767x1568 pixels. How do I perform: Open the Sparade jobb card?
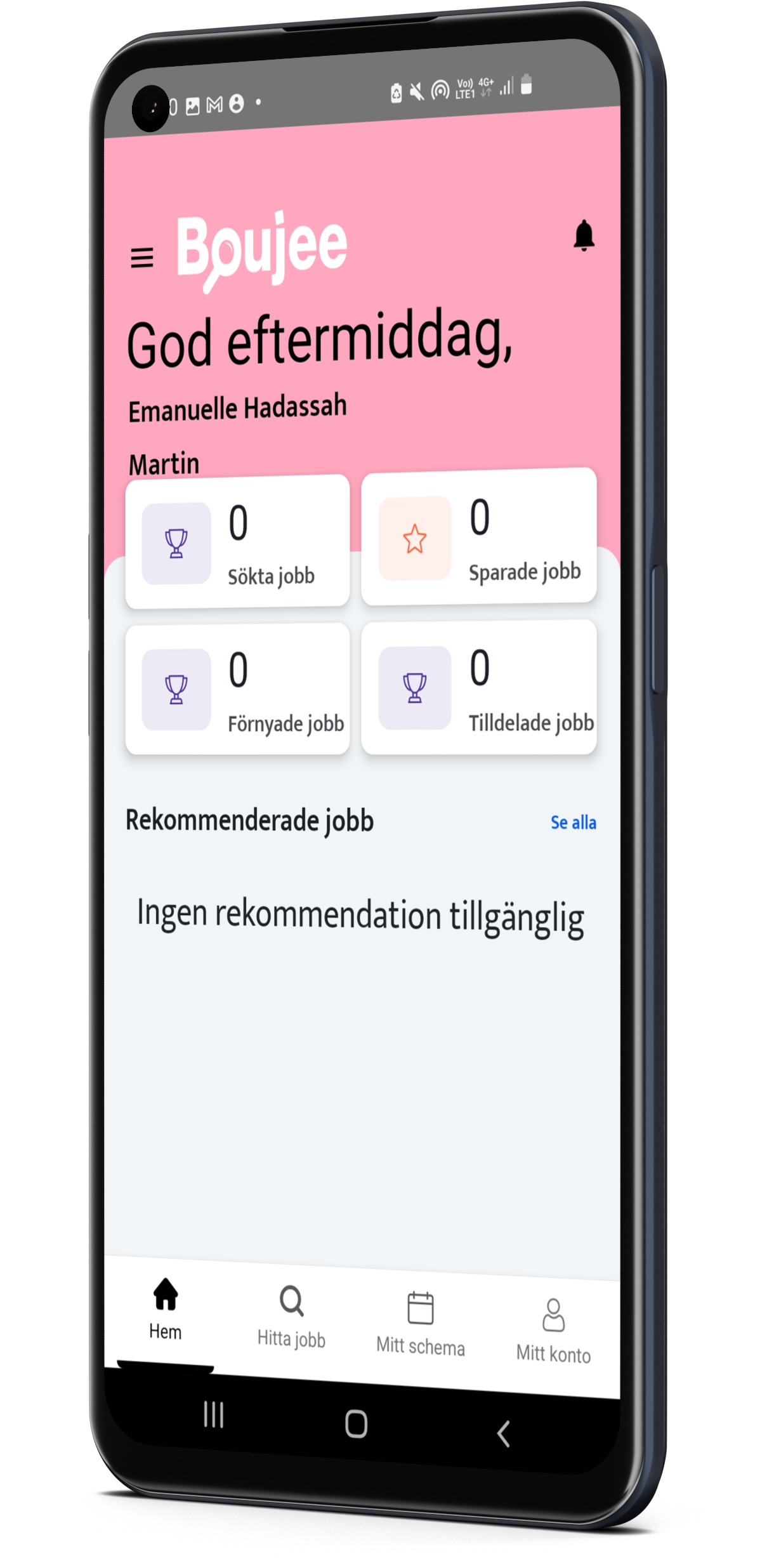[x=478, y=537]
